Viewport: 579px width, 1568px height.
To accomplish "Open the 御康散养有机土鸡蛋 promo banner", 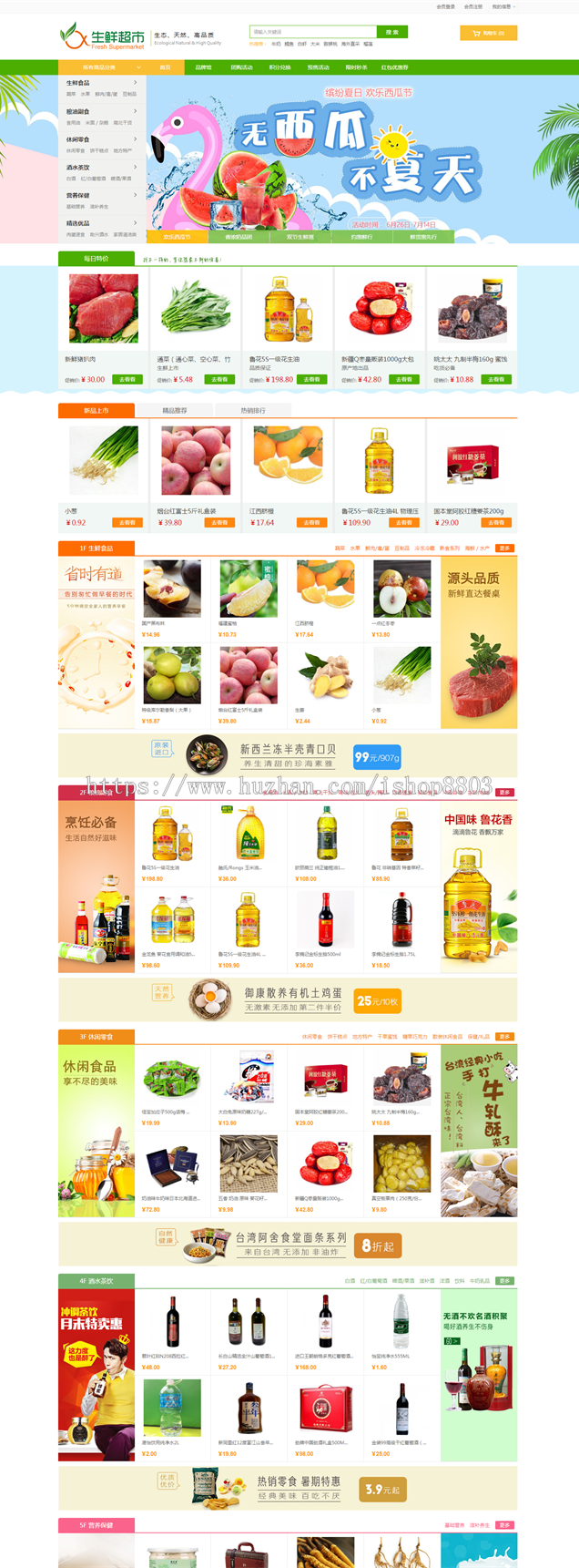I will [x=288, y=999].
